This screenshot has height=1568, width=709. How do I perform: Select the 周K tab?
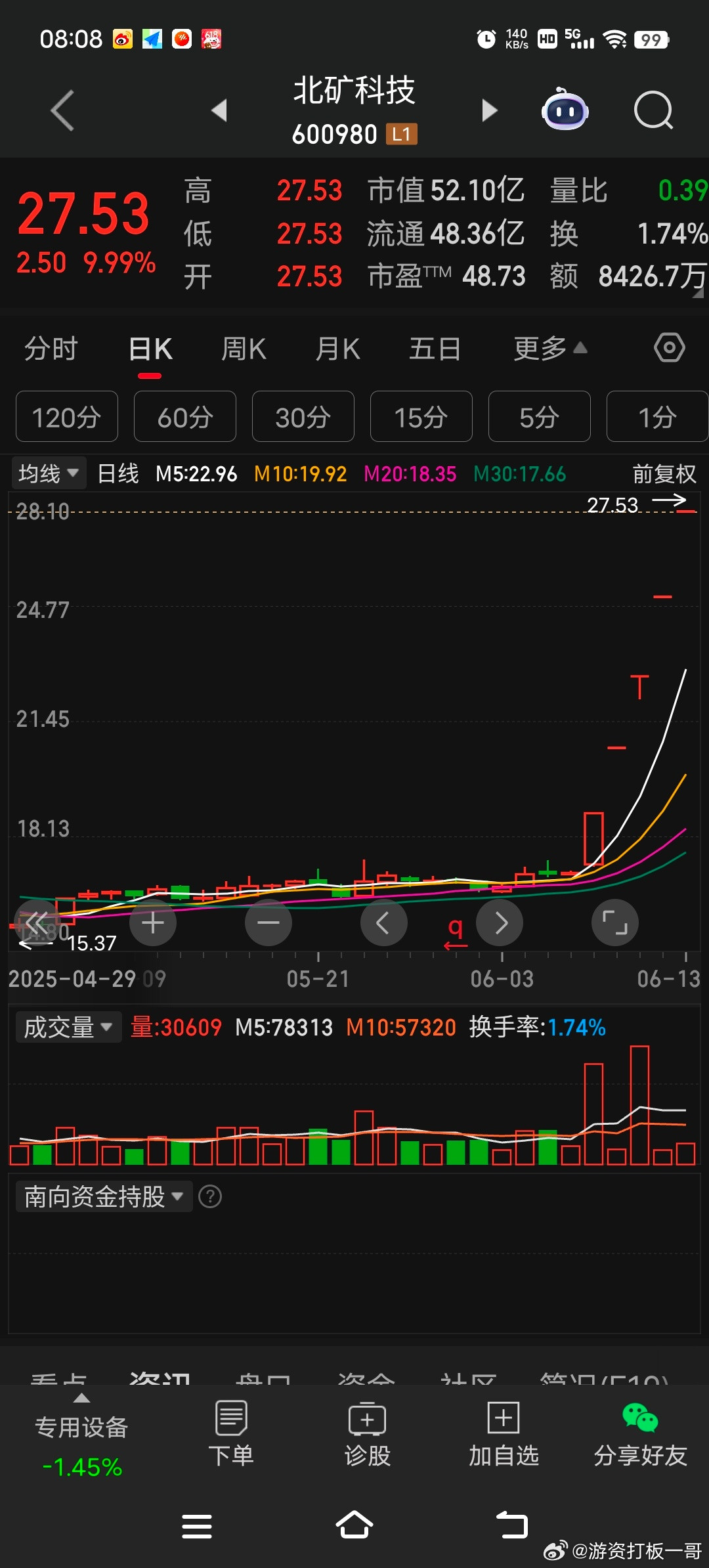244,349
